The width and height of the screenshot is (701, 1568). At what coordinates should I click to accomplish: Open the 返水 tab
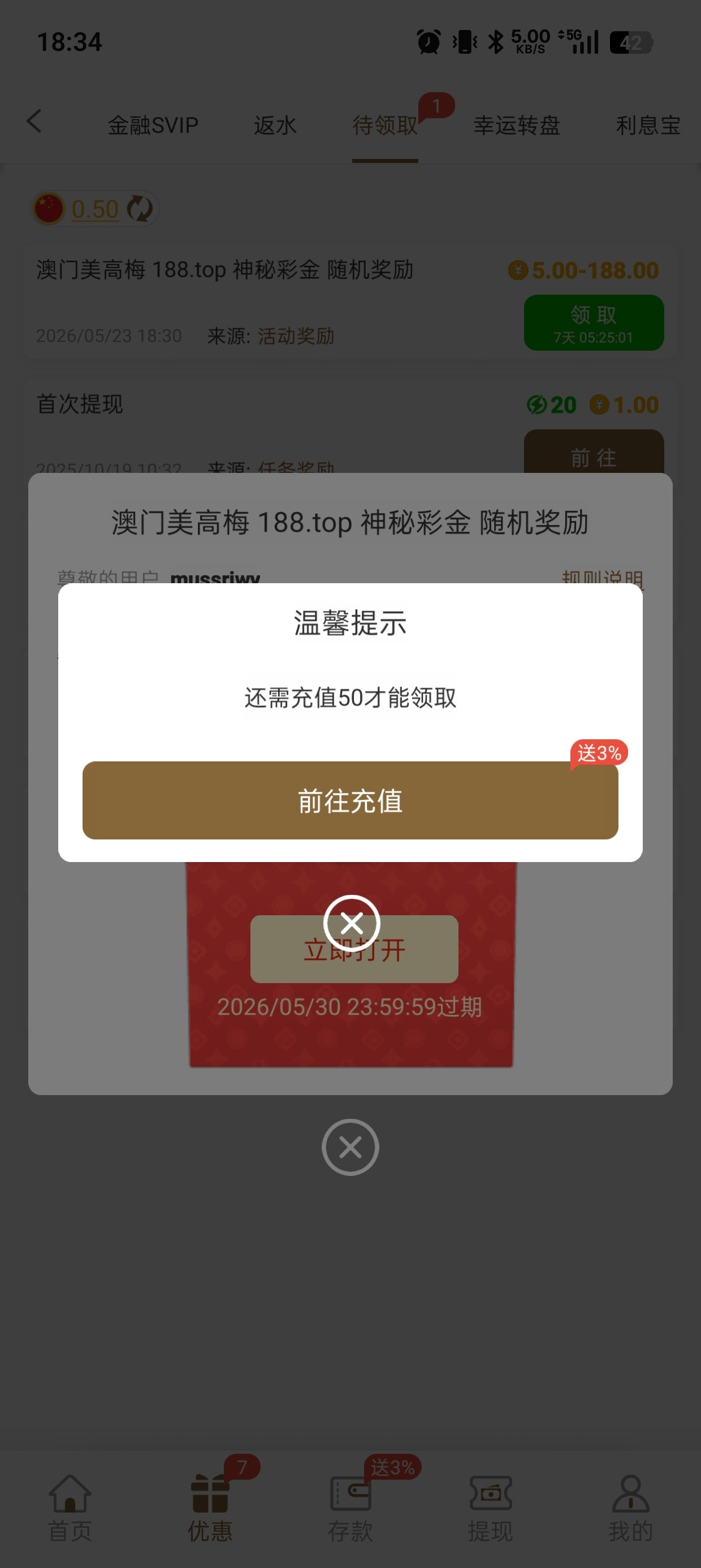275,126
